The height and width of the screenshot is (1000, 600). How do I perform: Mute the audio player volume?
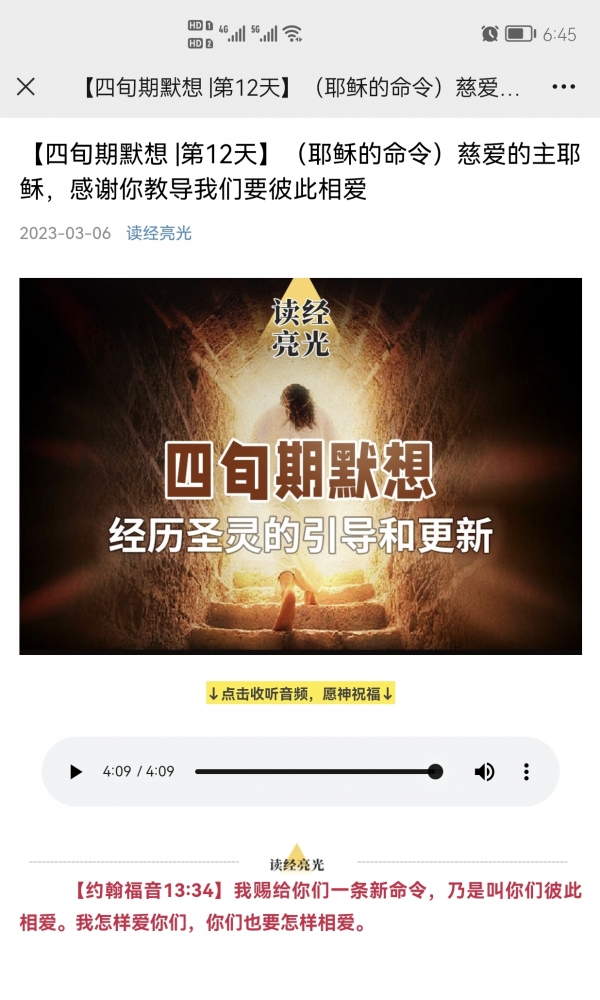[484, 772]
